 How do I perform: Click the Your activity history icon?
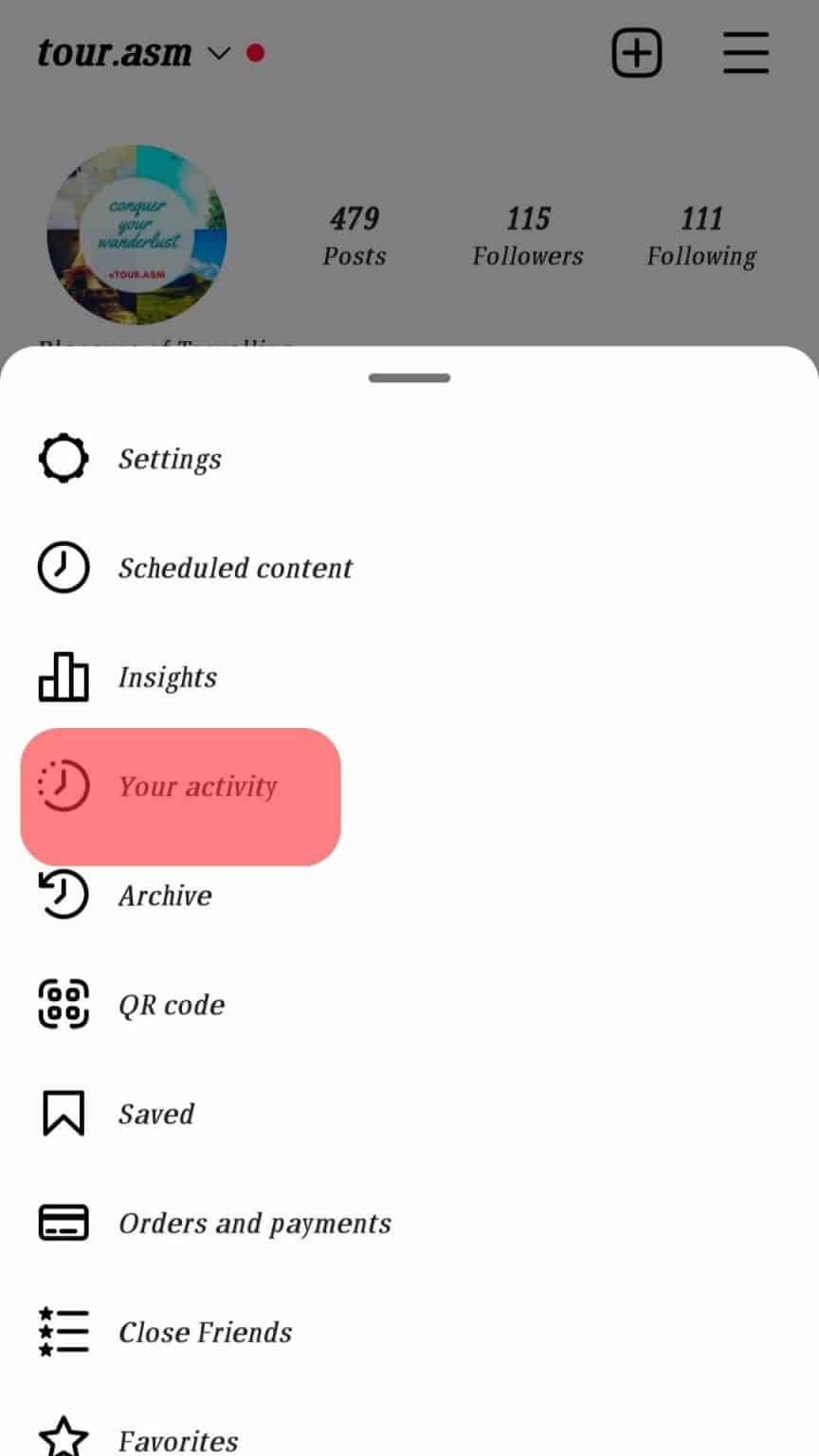(63, 786)
